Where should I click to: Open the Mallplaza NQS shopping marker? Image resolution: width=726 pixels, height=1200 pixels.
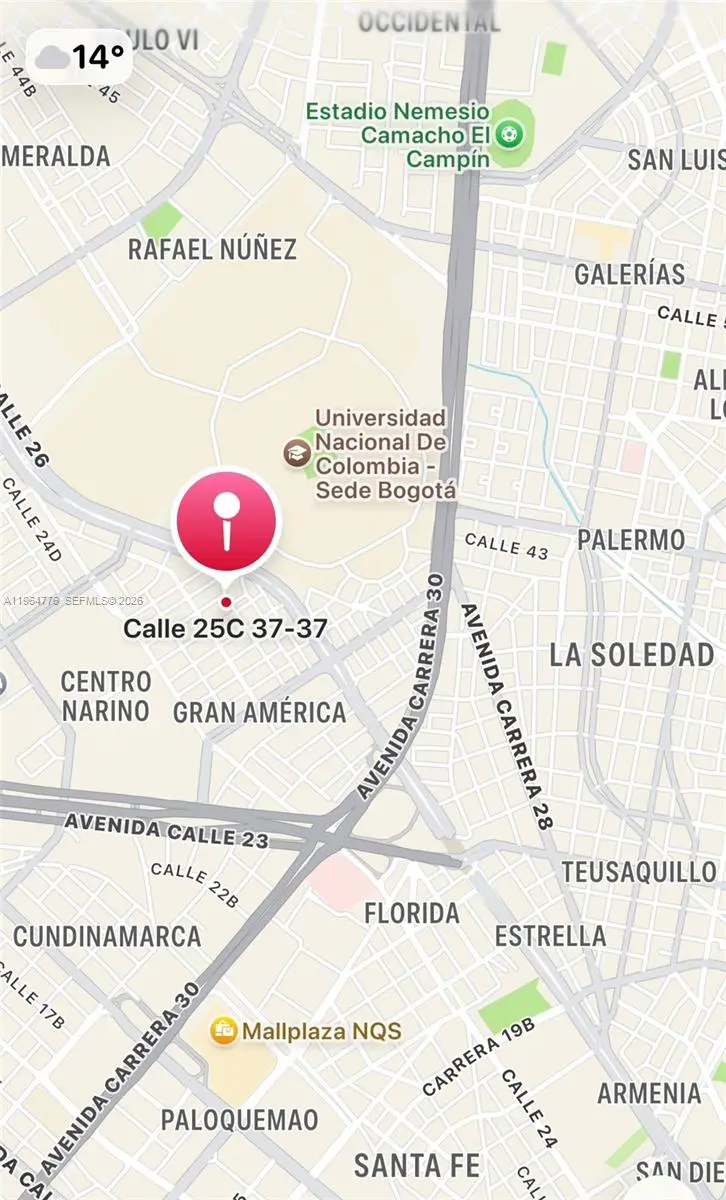pos(223,1030)
